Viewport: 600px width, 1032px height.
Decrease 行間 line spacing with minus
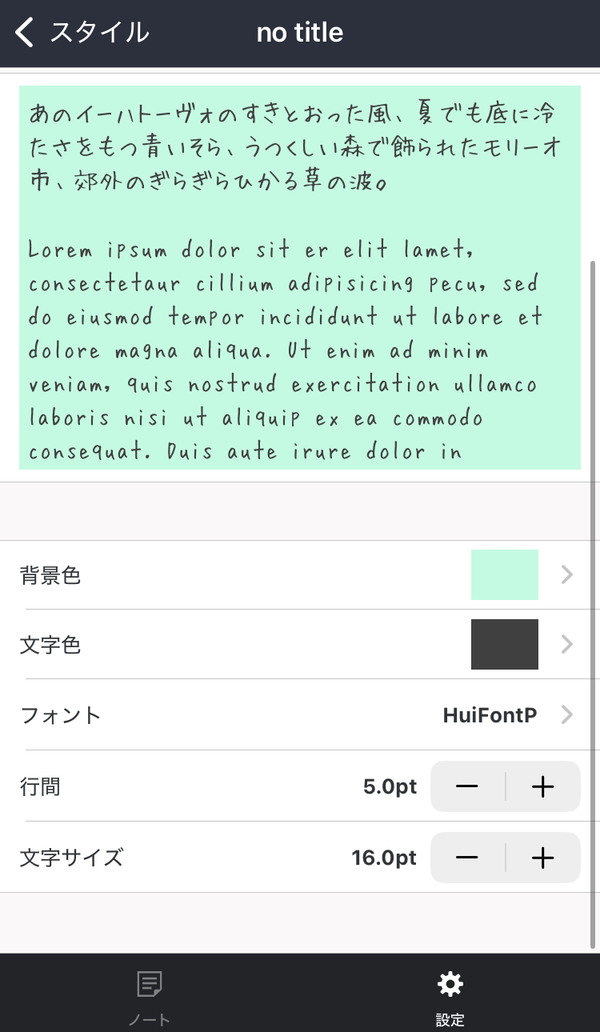[467, 787]
